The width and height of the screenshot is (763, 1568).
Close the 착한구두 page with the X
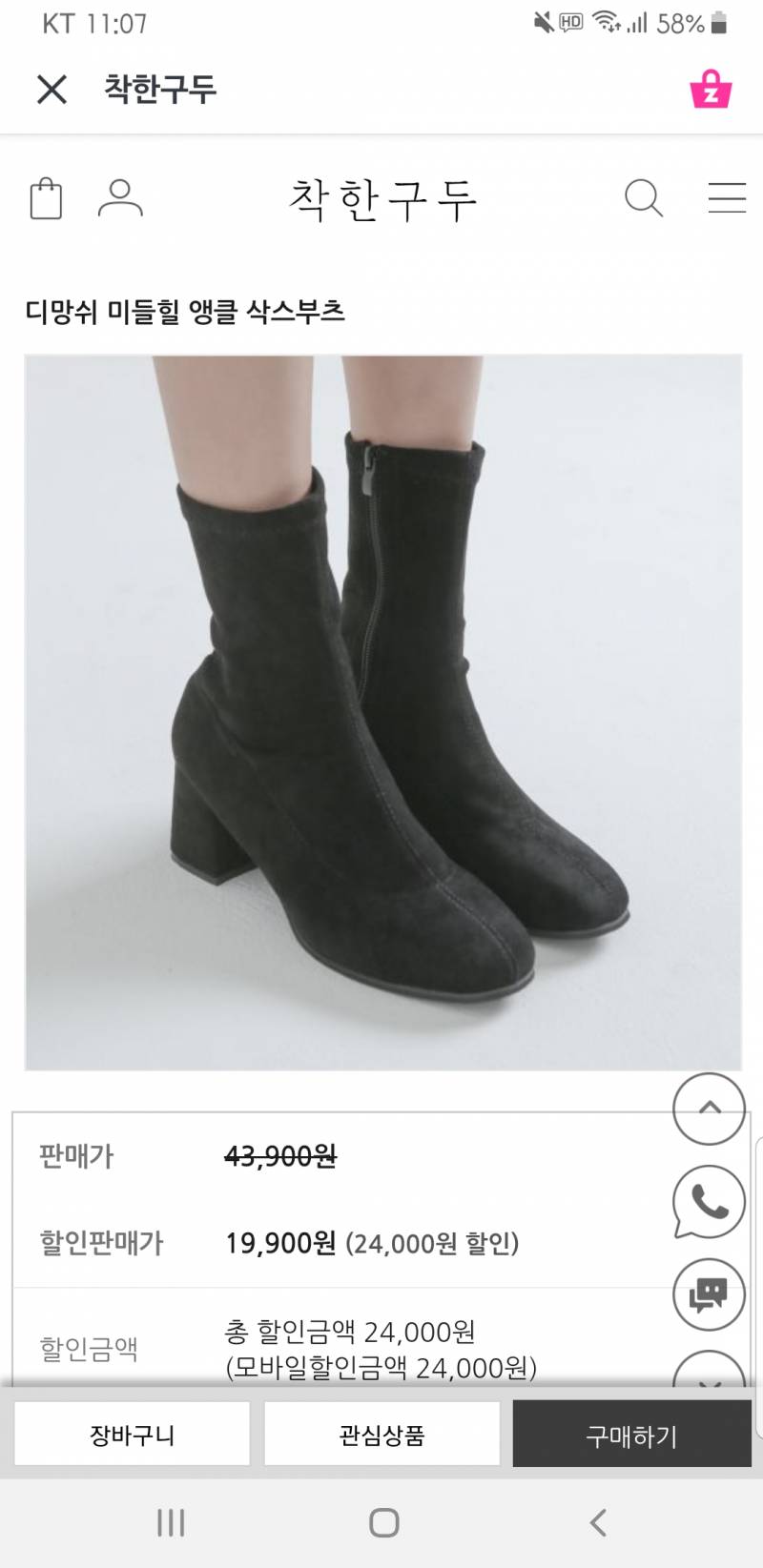tap(52, 90)
